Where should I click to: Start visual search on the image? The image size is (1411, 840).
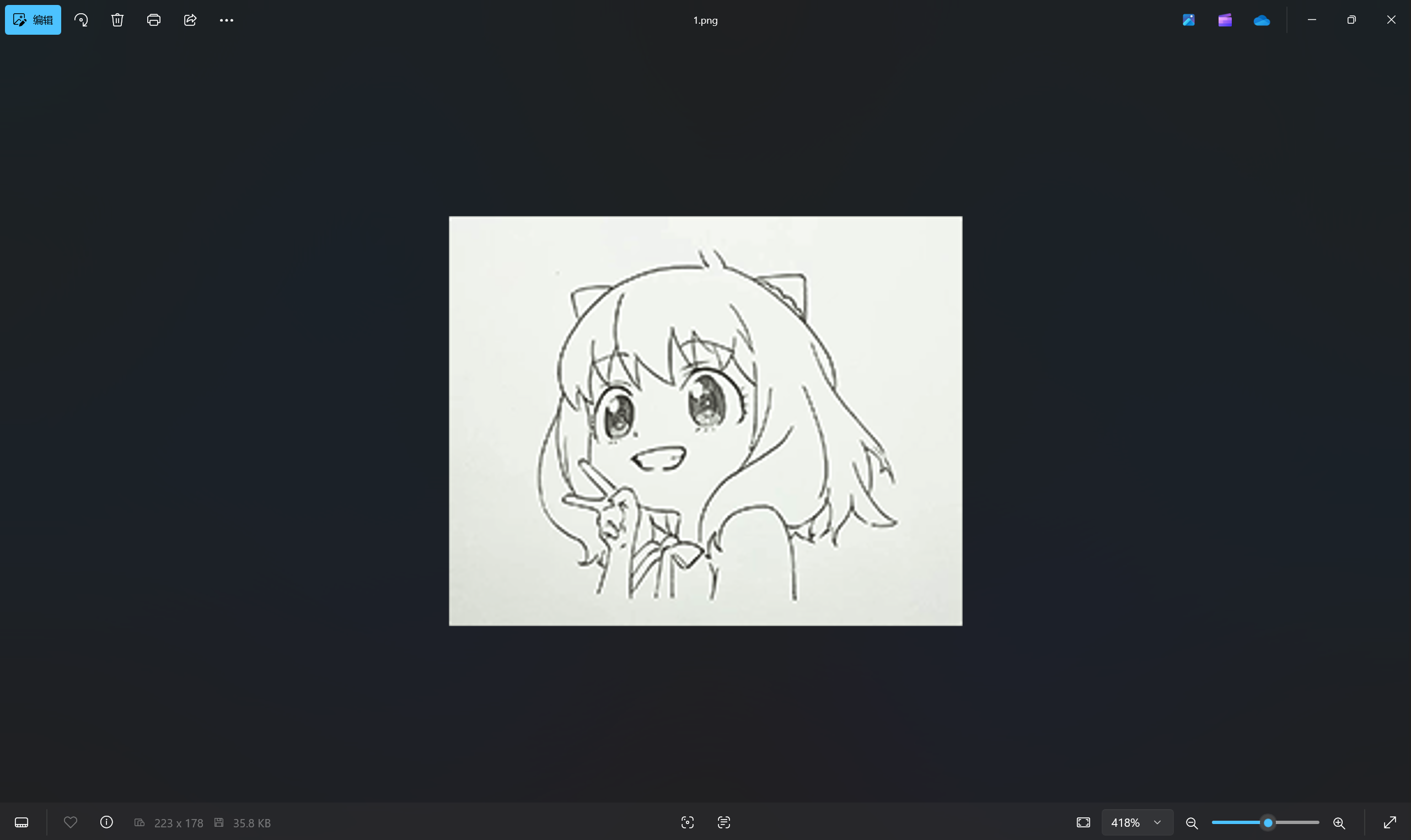point(688,822)
